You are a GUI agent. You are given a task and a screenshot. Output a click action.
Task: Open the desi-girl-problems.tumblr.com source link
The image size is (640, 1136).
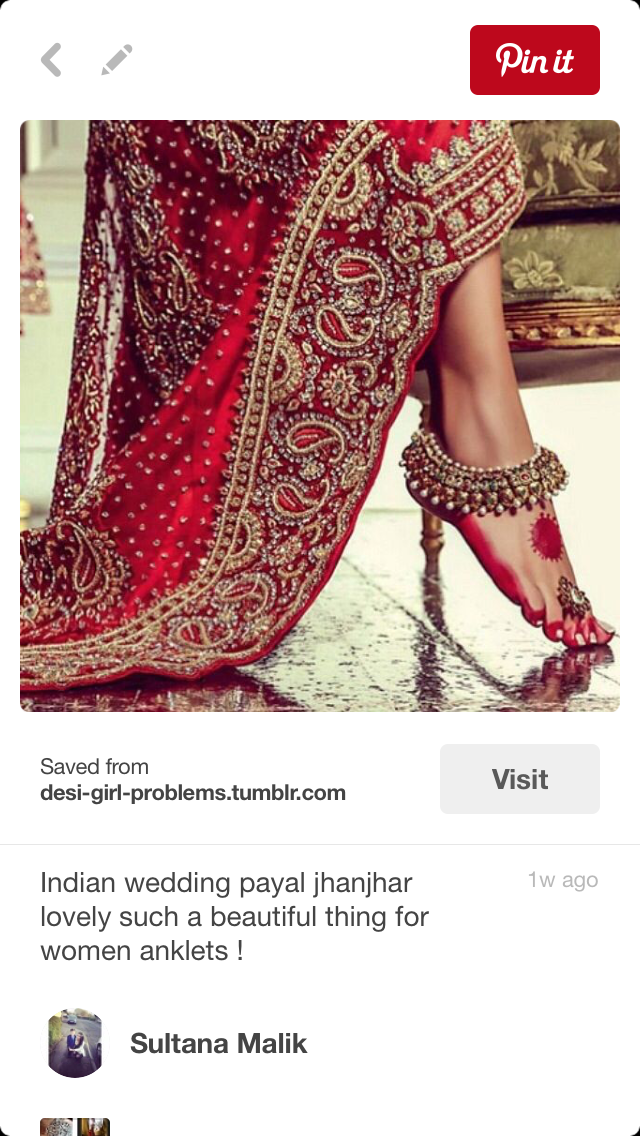[193, 793]
